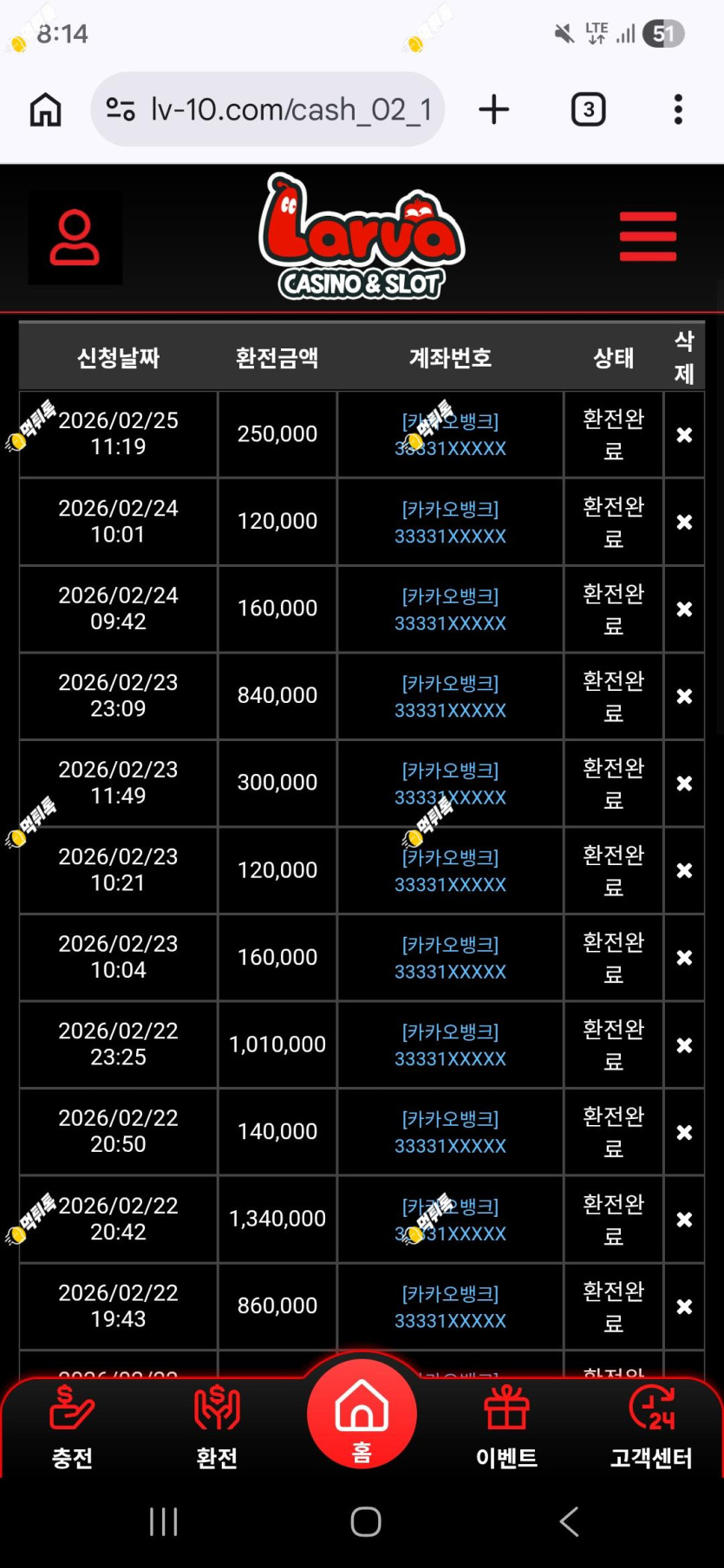Viewport: 724px width, 1568px height.
Task: Open the browser home page
Action: click(x=45, y=110)
